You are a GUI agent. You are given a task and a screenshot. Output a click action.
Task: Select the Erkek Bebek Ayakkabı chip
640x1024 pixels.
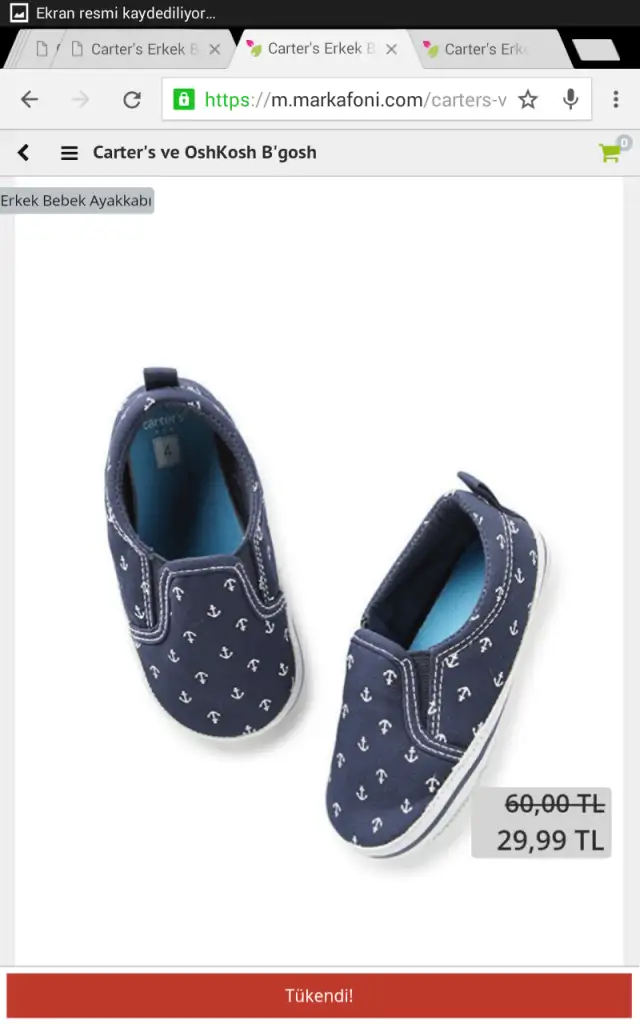[x=76, y=200]
